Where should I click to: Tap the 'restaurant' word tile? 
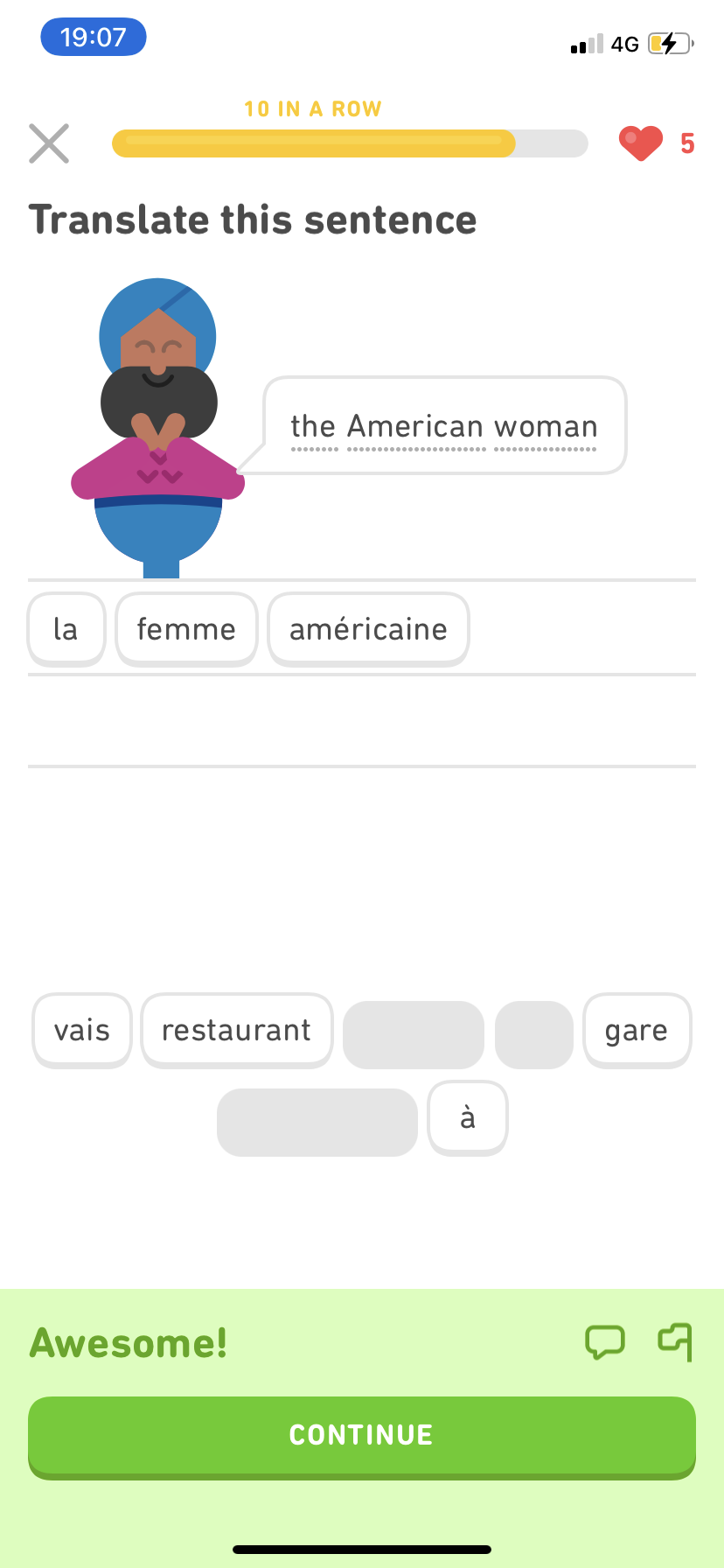[x=236, y=1030]
